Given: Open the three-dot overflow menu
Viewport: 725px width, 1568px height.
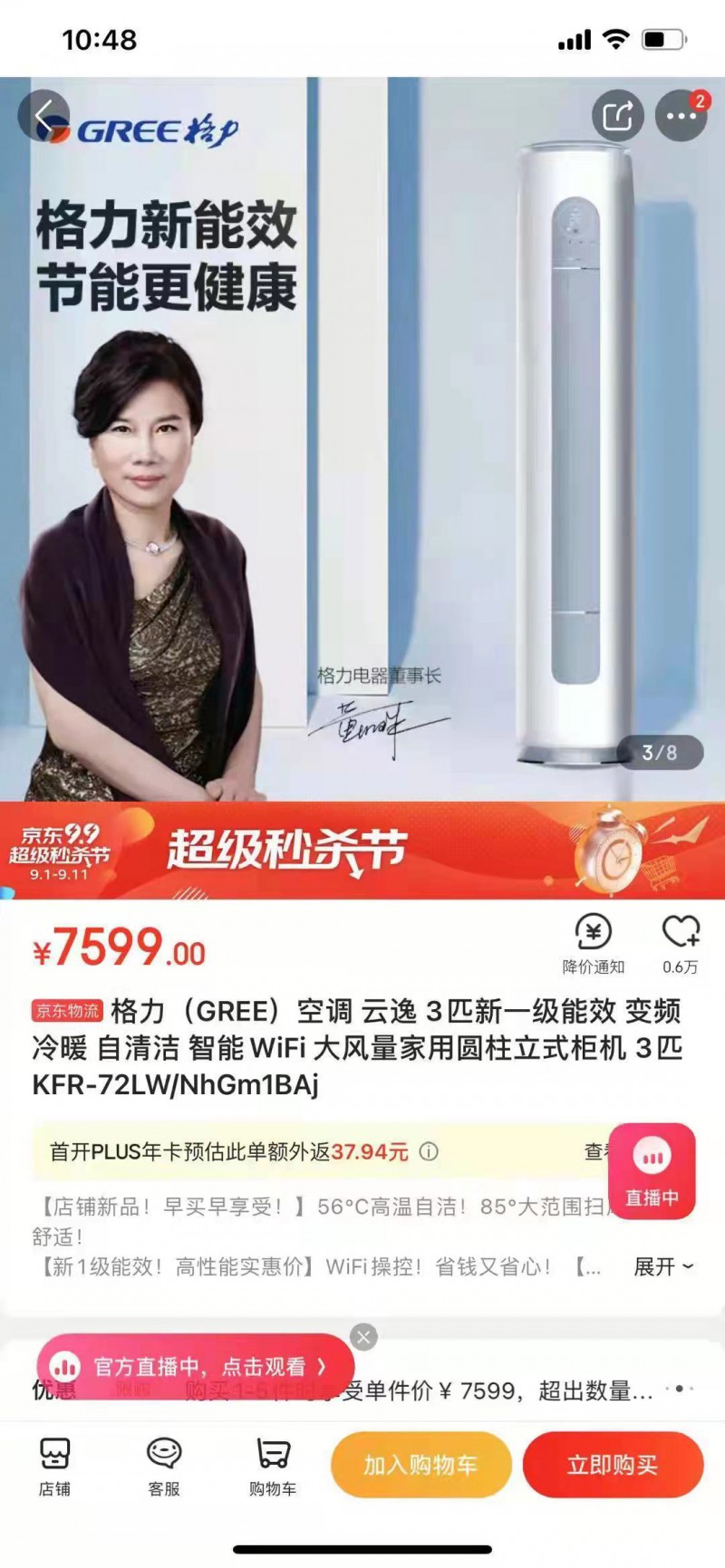Looking at the screenshot, I should 680,116.
